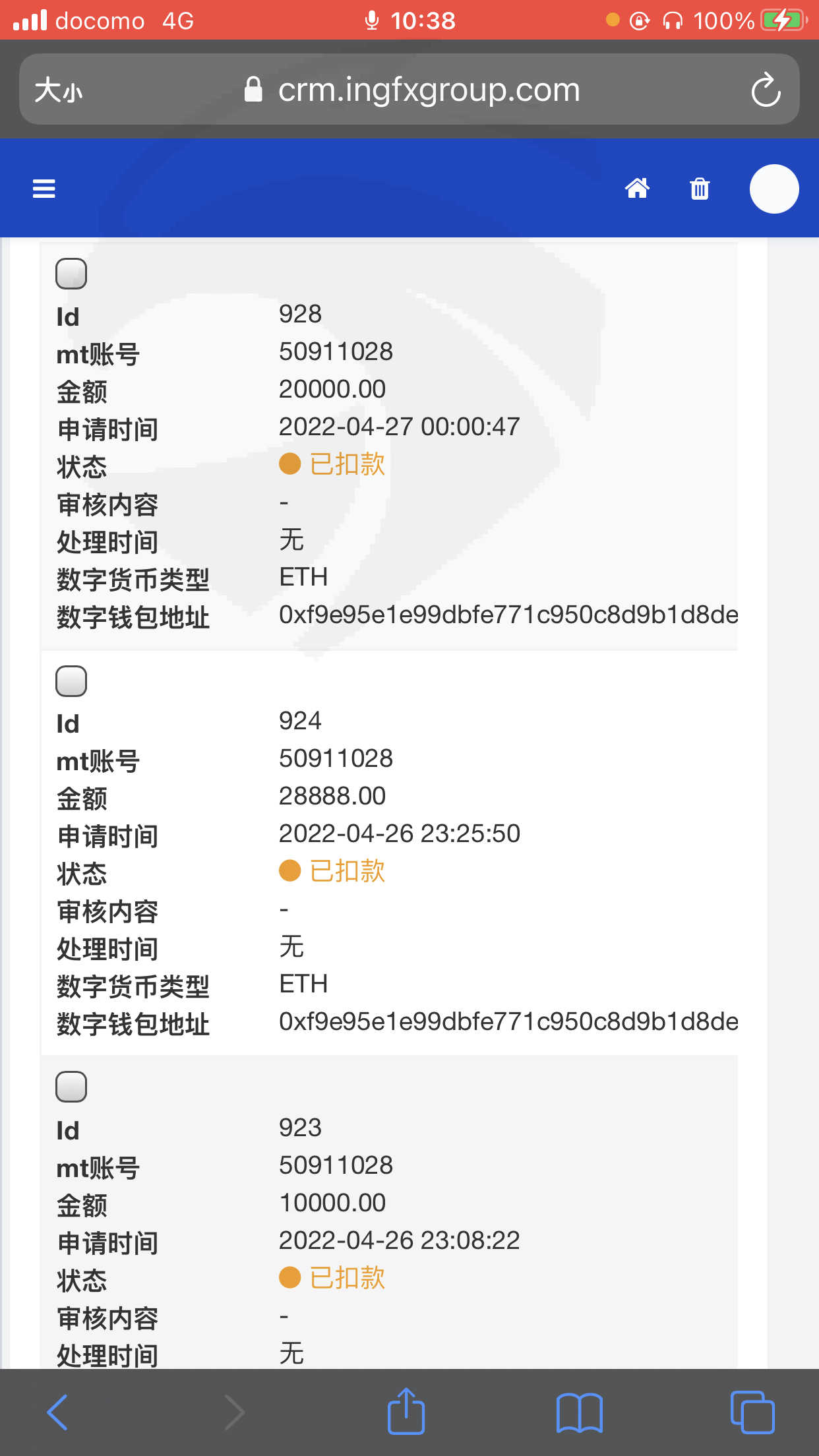Go to the home icon
Image resolution: width=819 pixels, height=1456 pixels.
point(637,189)
